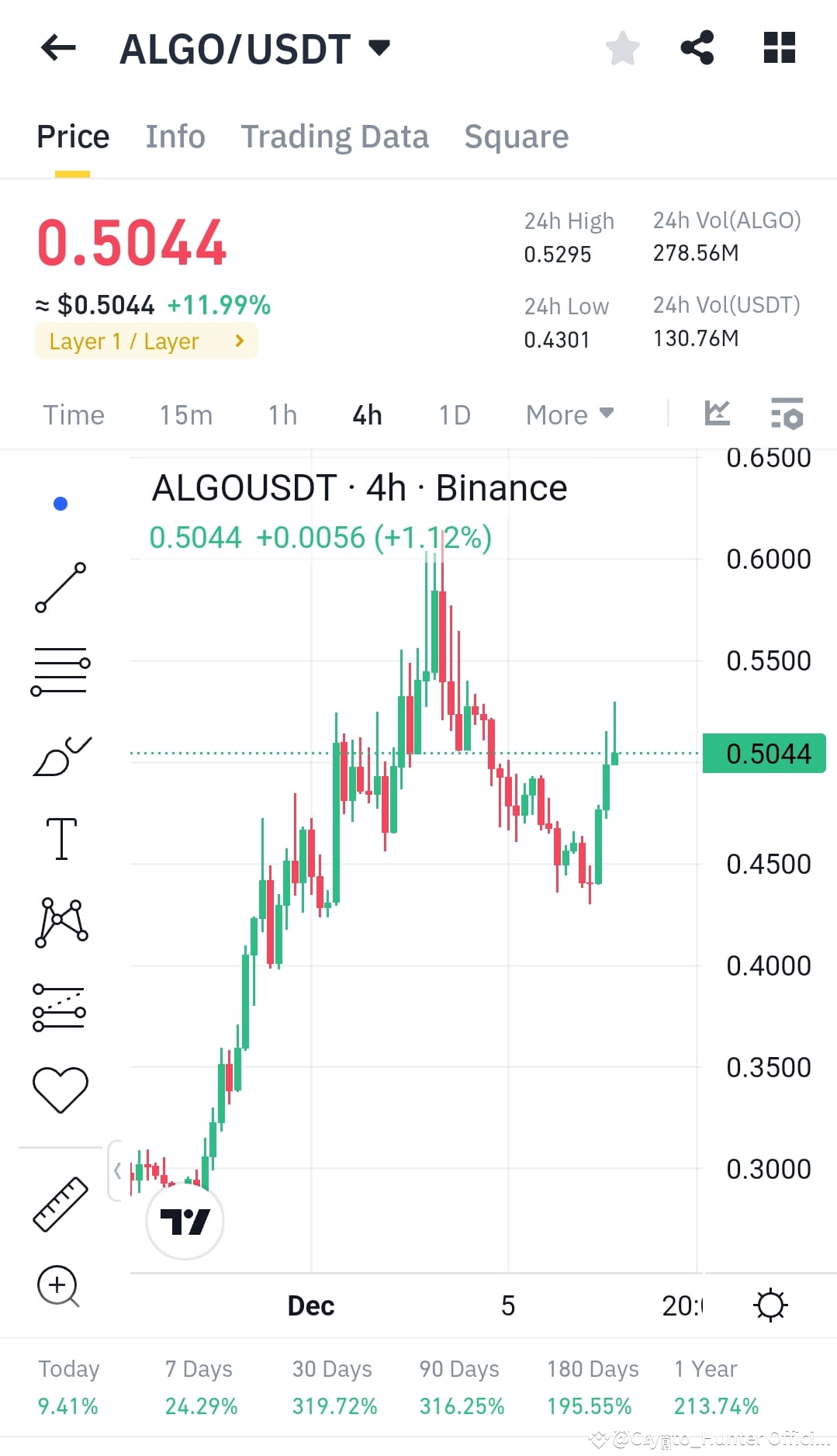Viewport: 837px width, 1456px height.
Task: Select the text annotation tool
Action: click(x=61, y=840)
